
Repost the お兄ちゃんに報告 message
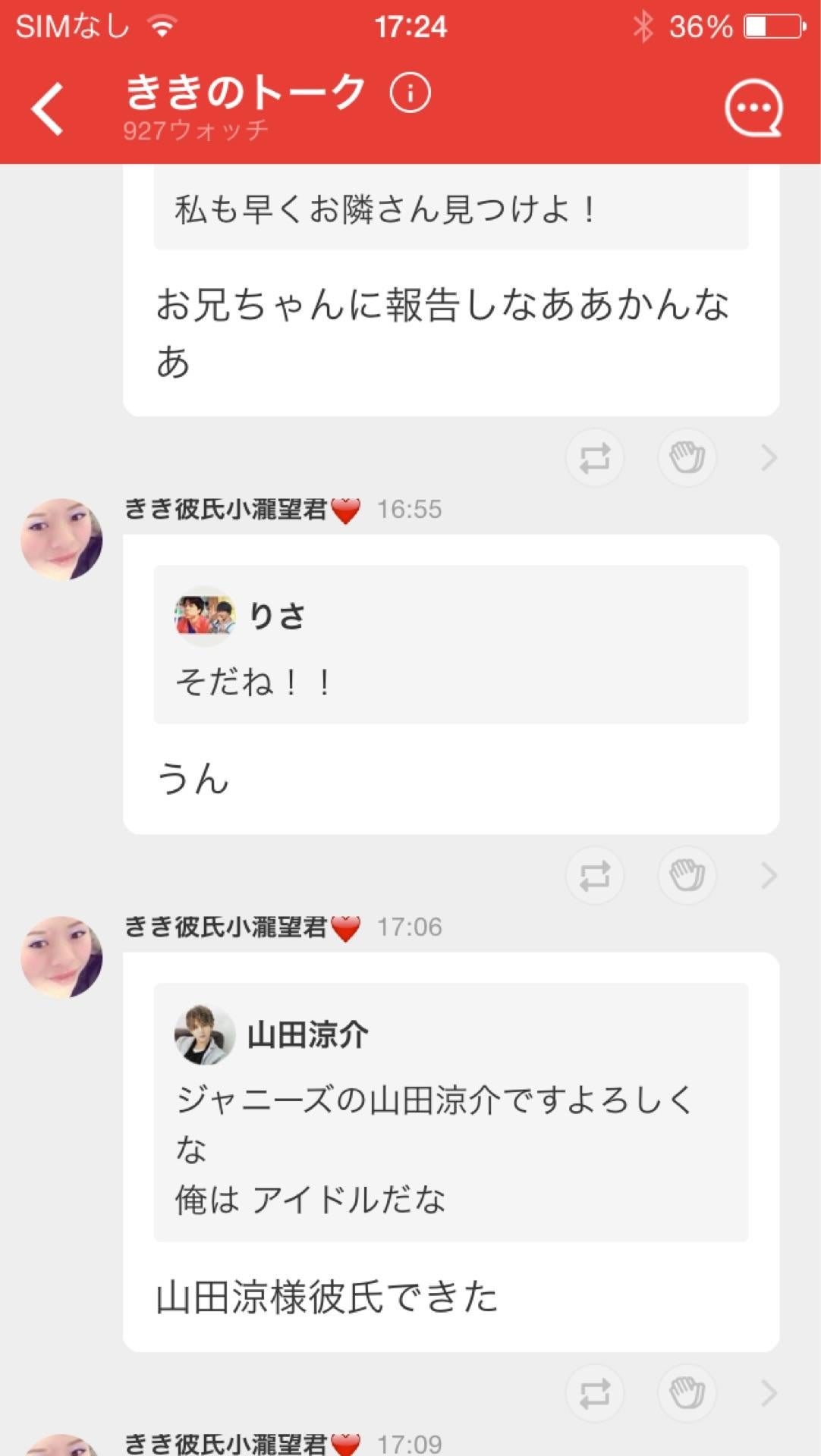click(x=595, y=457)
